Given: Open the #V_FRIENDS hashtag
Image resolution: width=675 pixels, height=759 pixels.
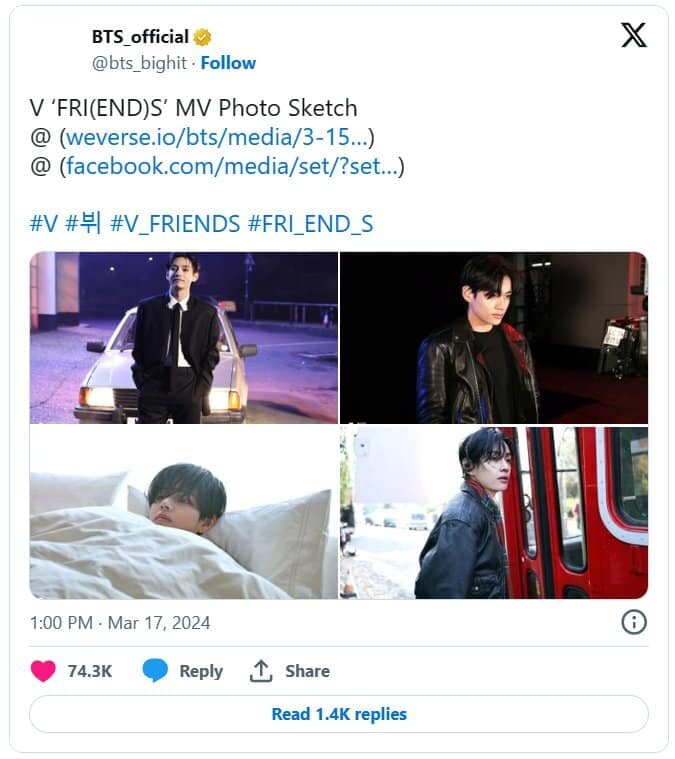Looking at the screenshot, I should [x=175, y=223].
